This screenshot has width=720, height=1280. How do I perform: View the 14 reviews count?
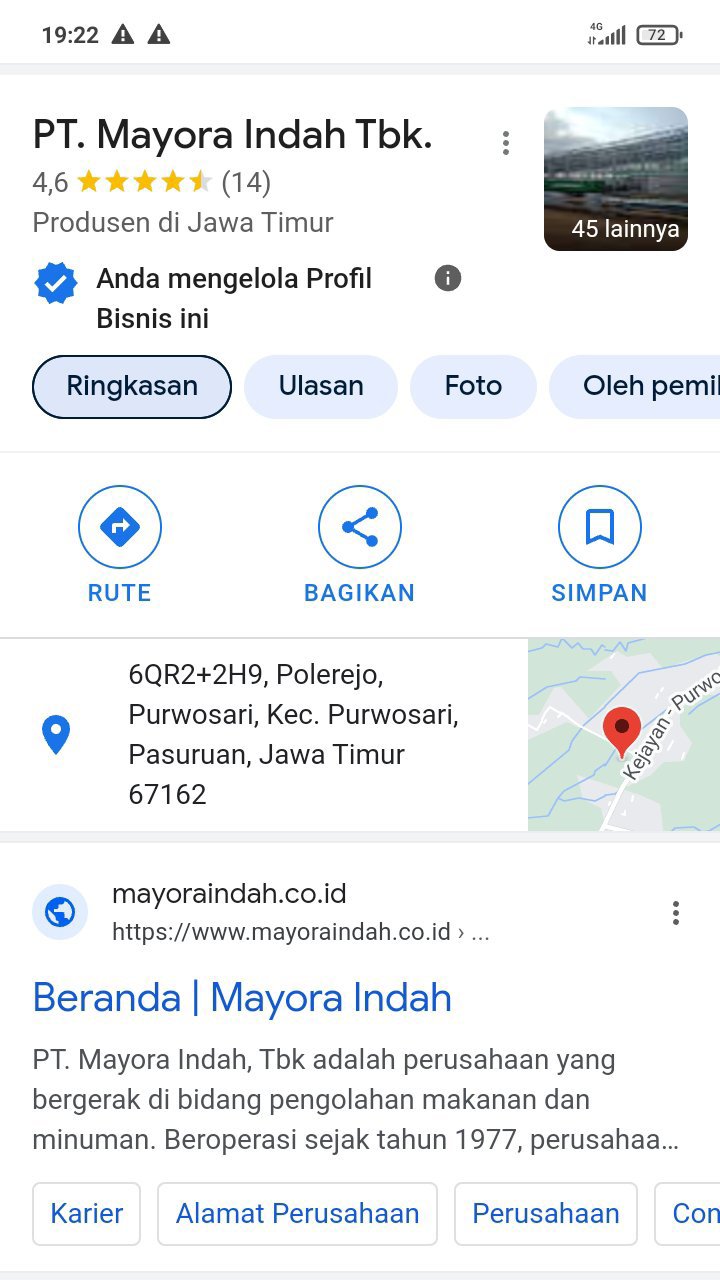(x=246, y=182)
